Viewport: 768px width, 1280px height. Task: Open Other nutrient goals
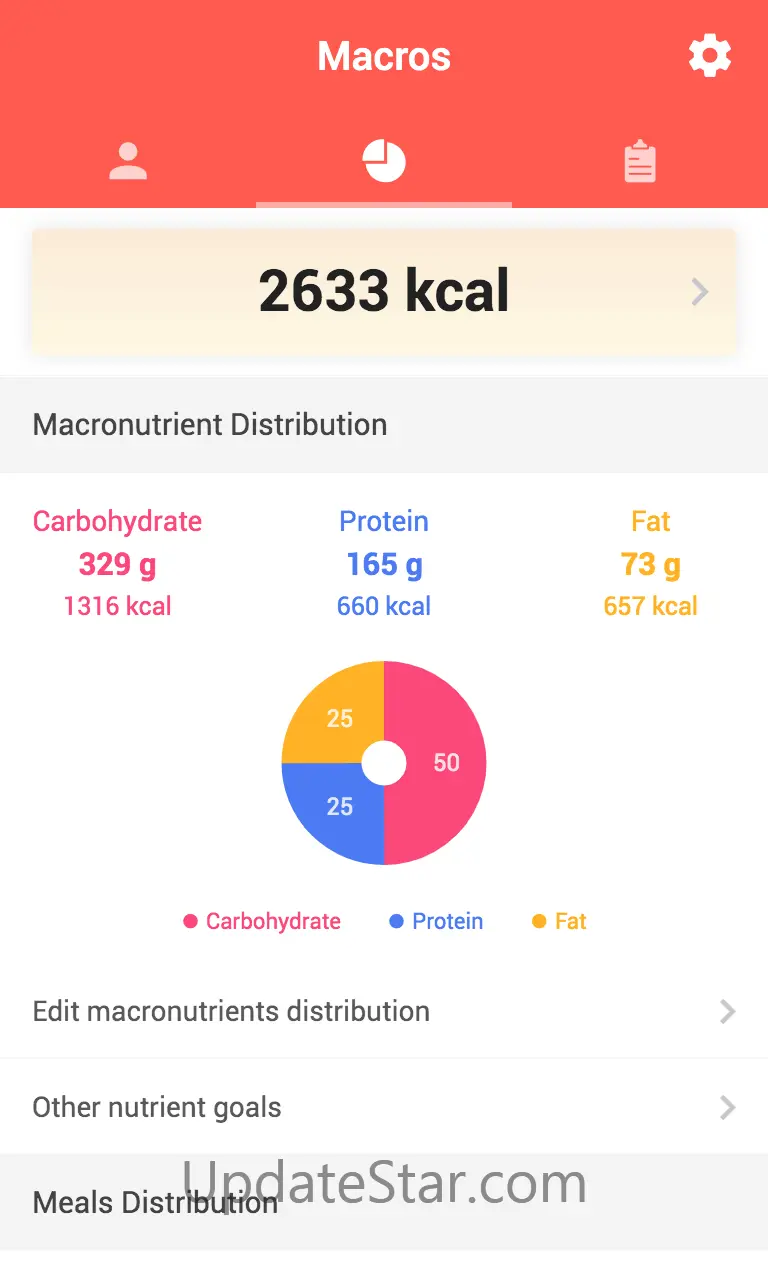(384, 1107)
